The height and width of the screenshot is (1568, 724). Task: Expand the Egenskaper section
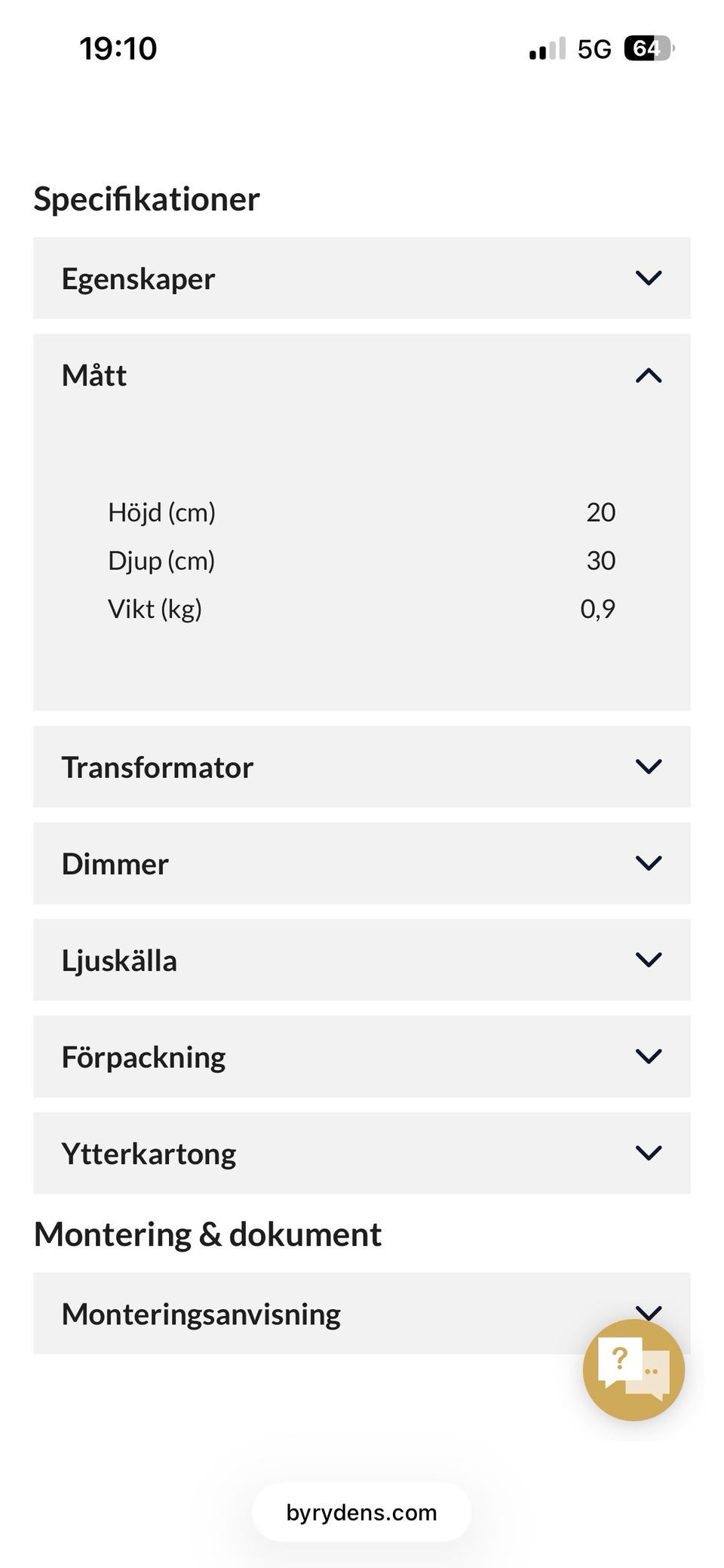pos(361,278)
